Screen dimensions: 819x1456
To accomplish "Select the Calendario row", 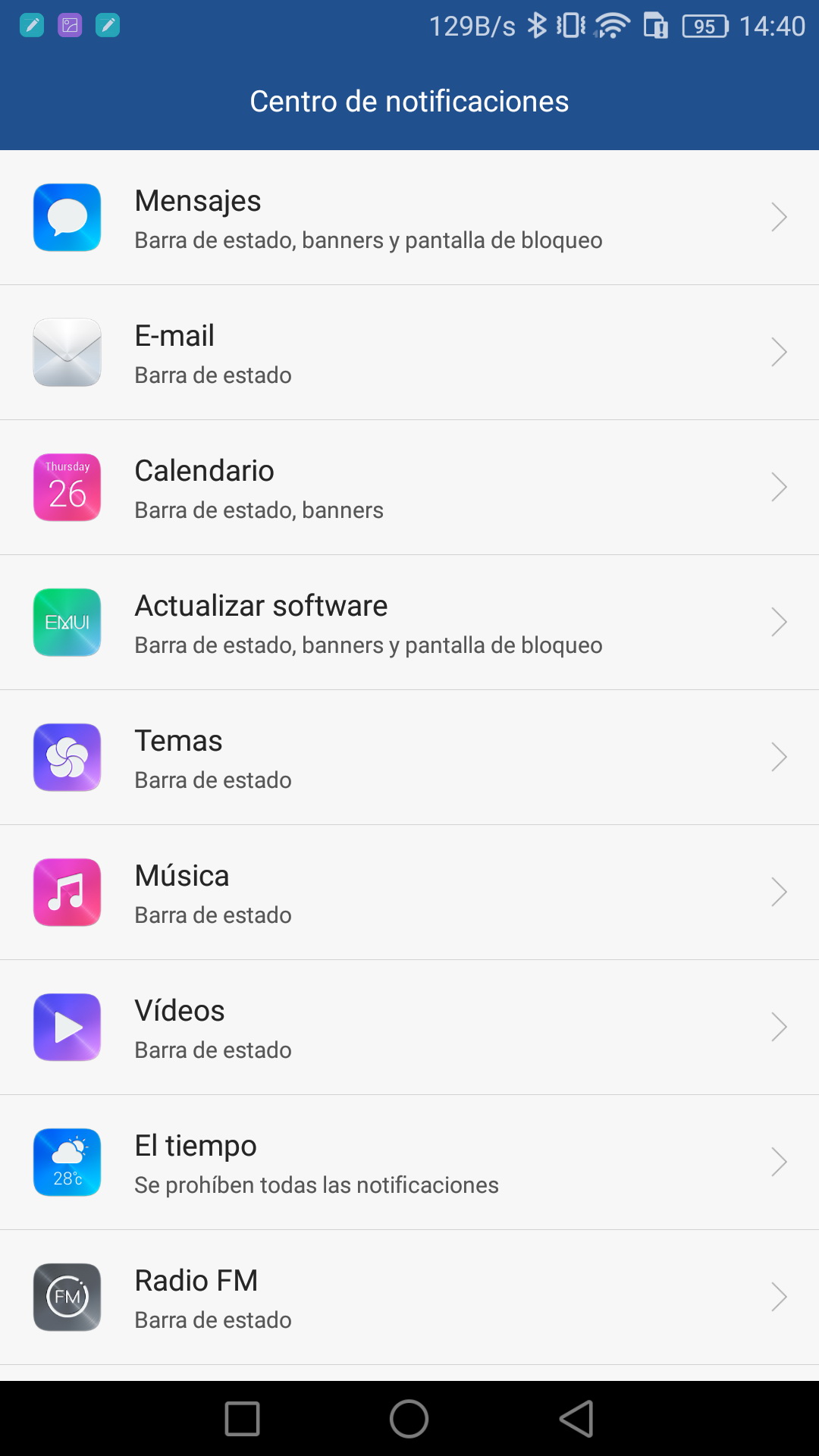I will tap(409, 488).
